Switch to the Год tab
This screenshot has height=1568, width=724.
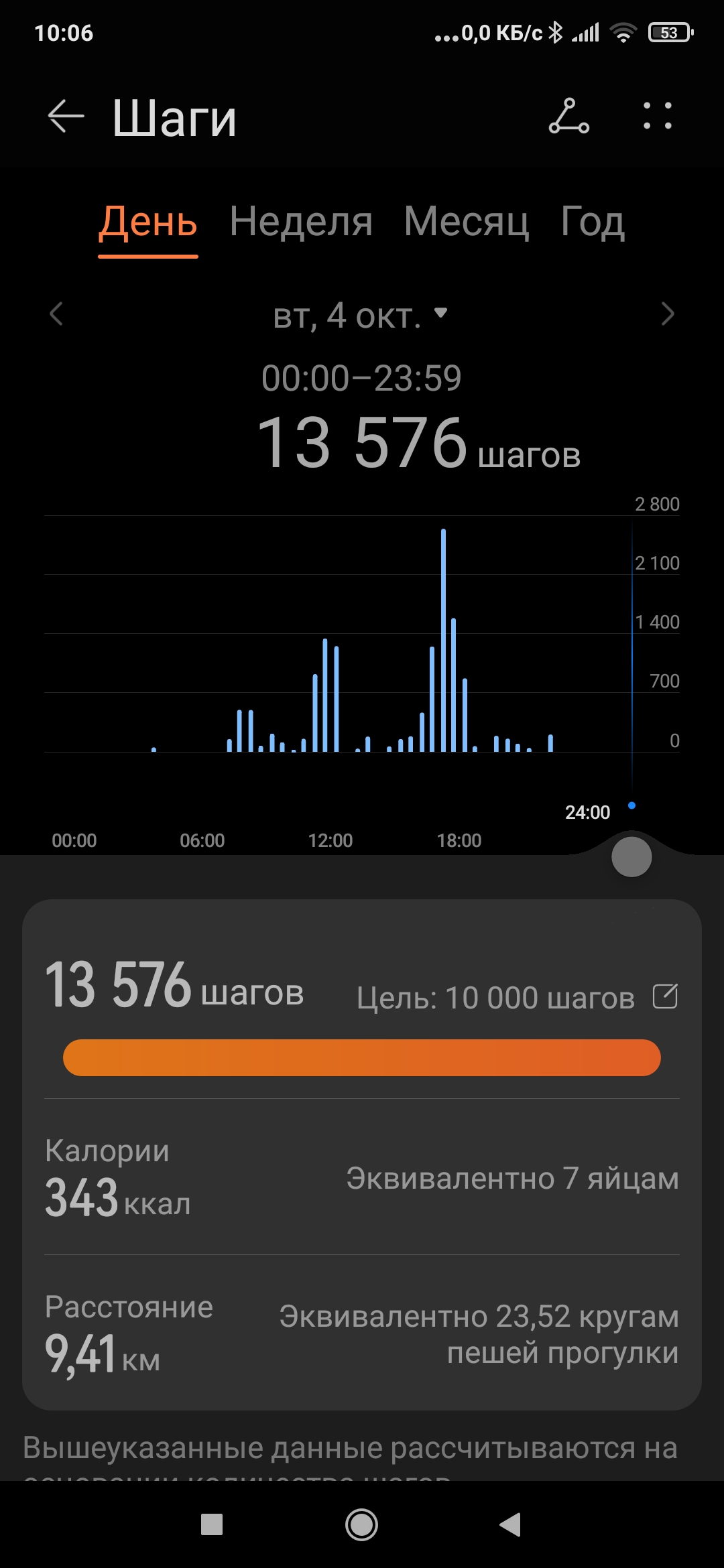(x=593, y=222)
